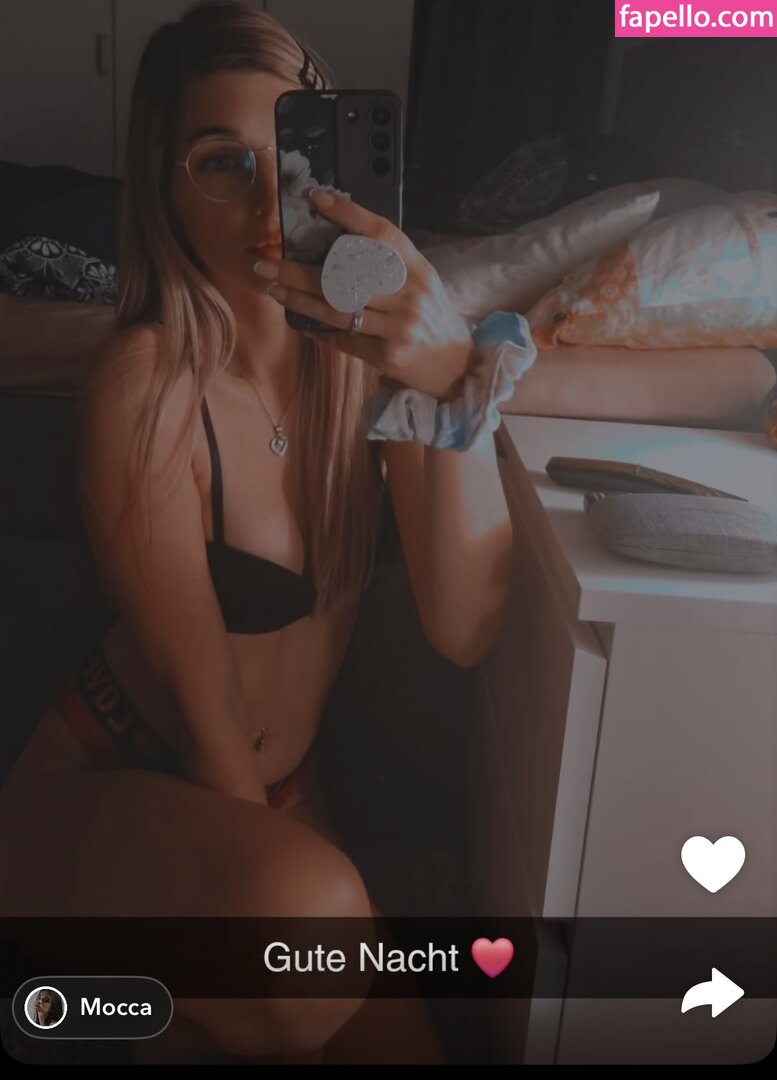
Task: Share this snap via the arrow icon
Action: point(712,992)
